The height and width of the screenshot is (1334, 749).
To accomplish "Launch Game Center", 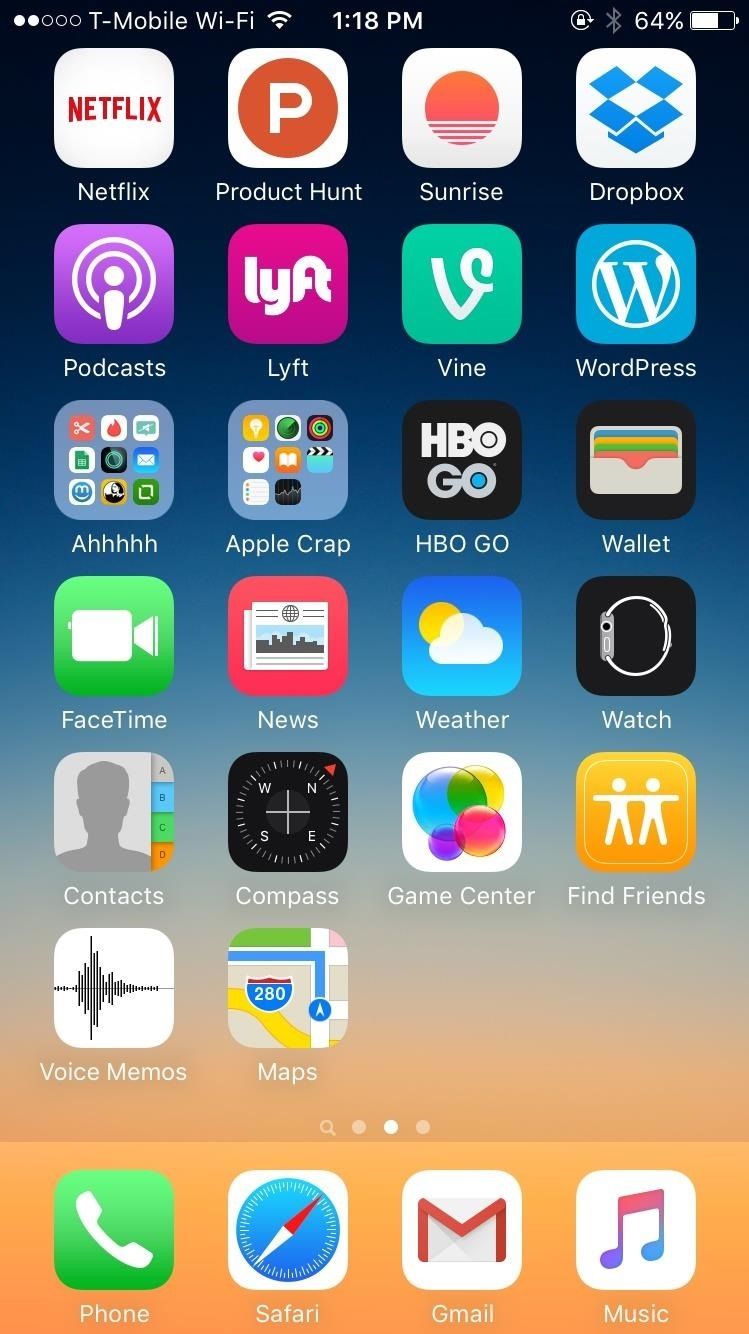I will point(461,812).
